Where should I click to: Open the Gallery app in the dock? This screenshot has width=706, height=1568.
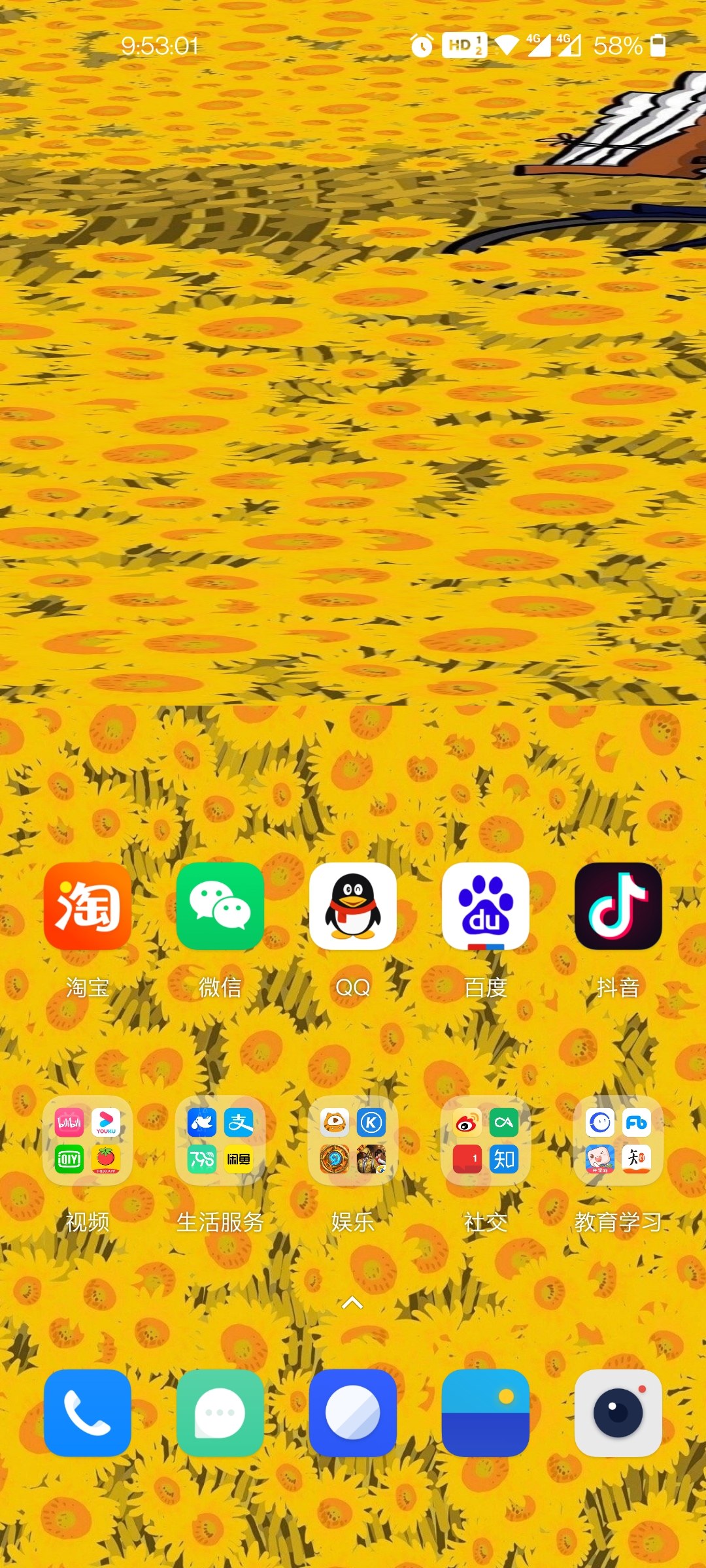coord(486,1413)
